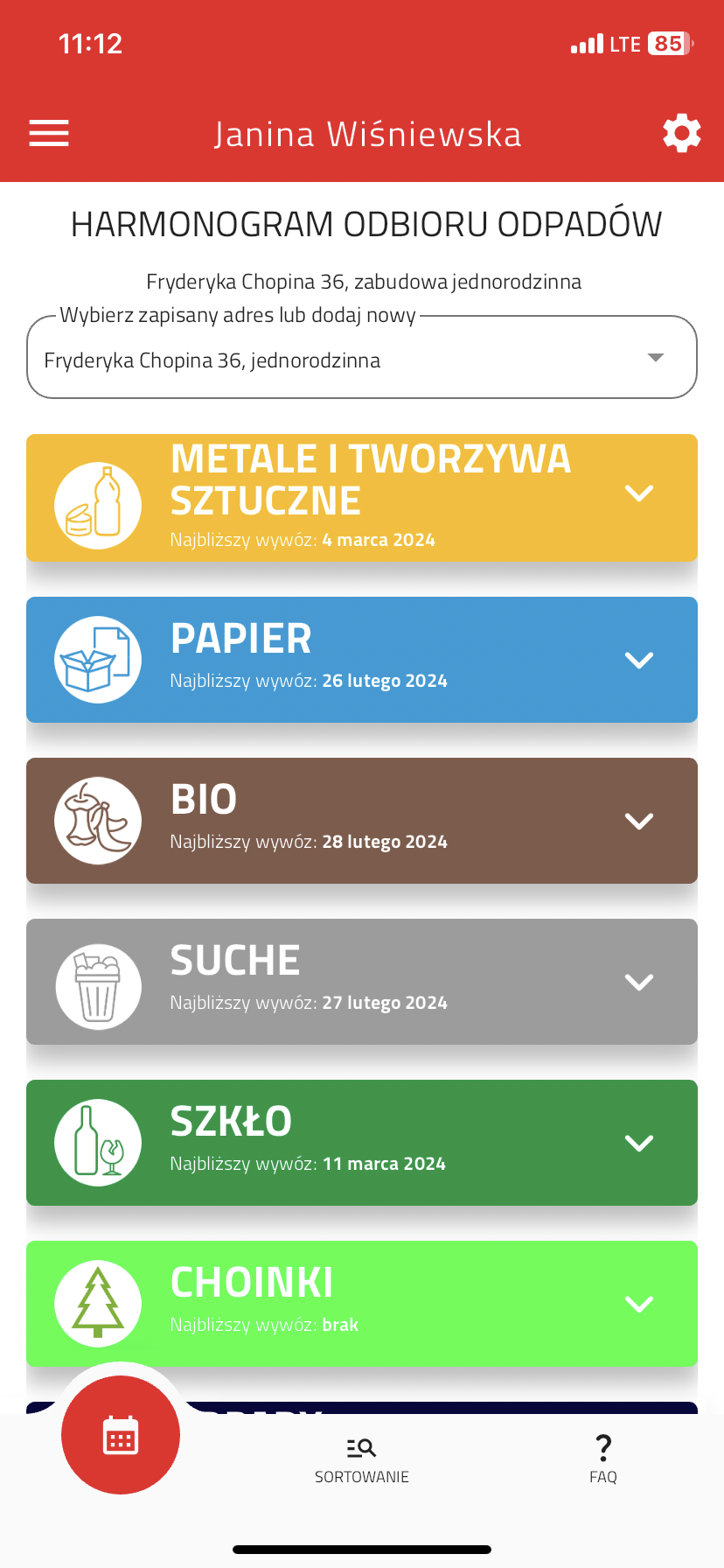724x1568 pixels.
Task: Select the red calendar schedule tab
Action: tap(121, 1435)
